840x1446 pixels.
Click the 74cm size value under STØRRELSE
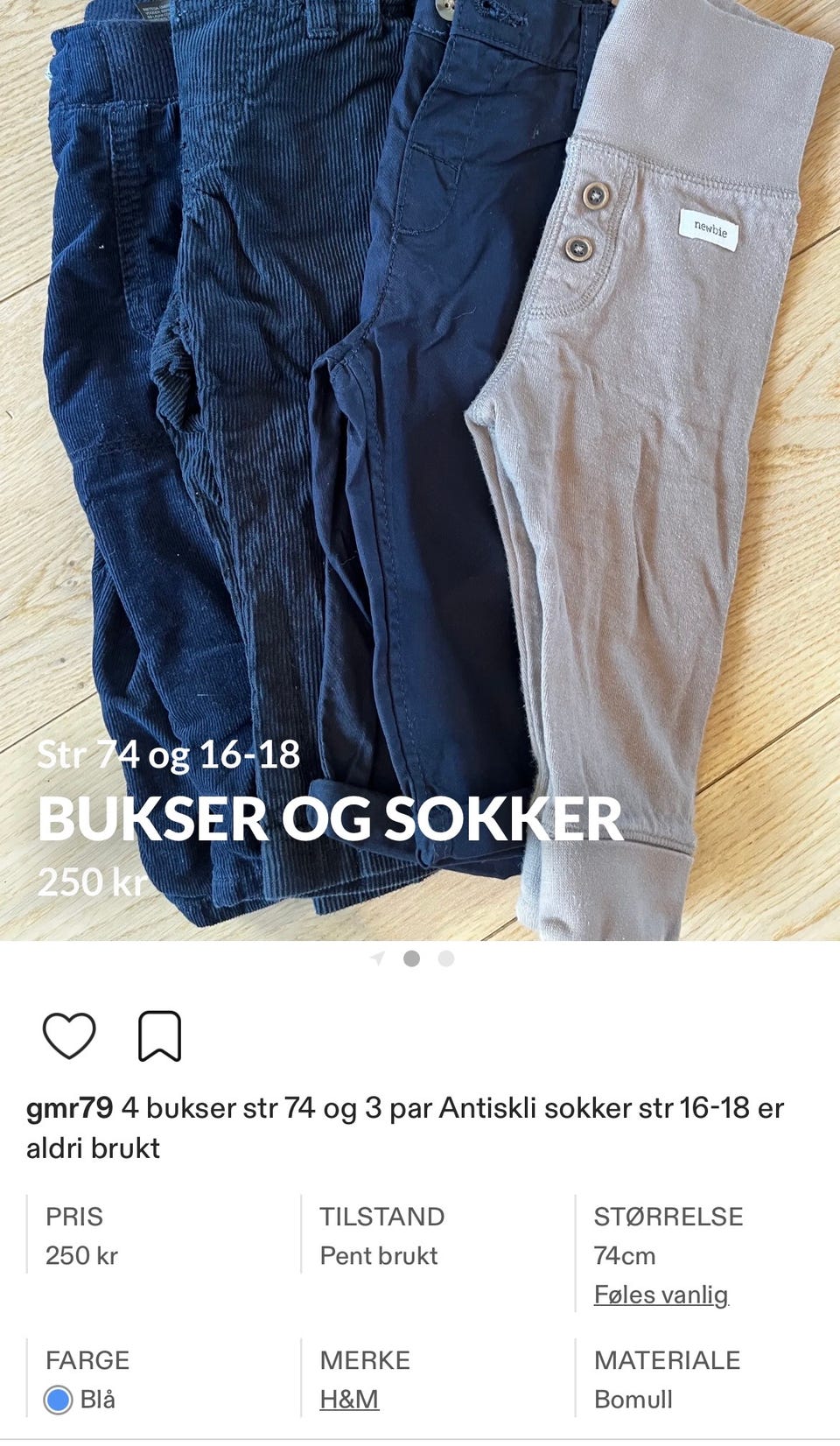pos(625,1255)
